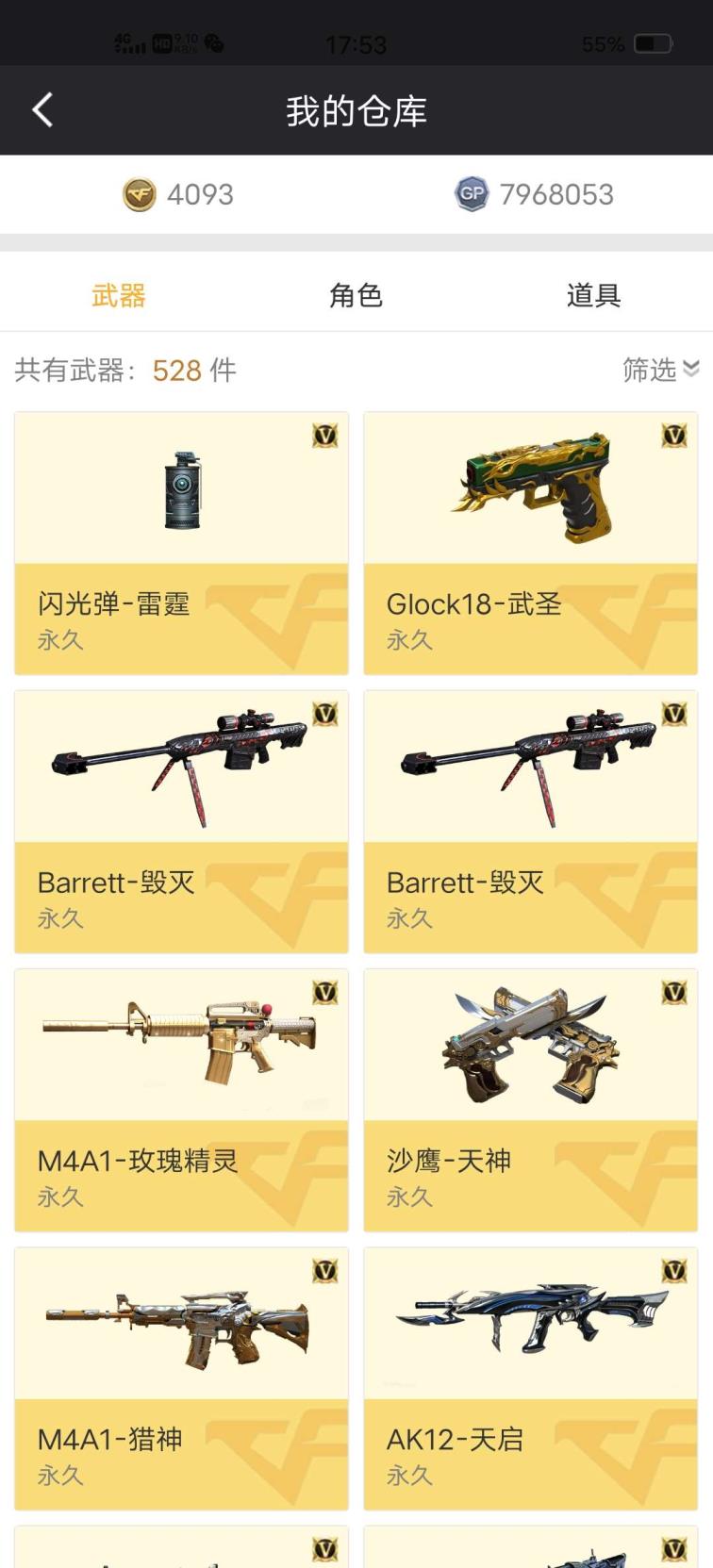The image size is (713, 1568).
Task: Go back from 我的仓库
Action: tap(42, 110)
